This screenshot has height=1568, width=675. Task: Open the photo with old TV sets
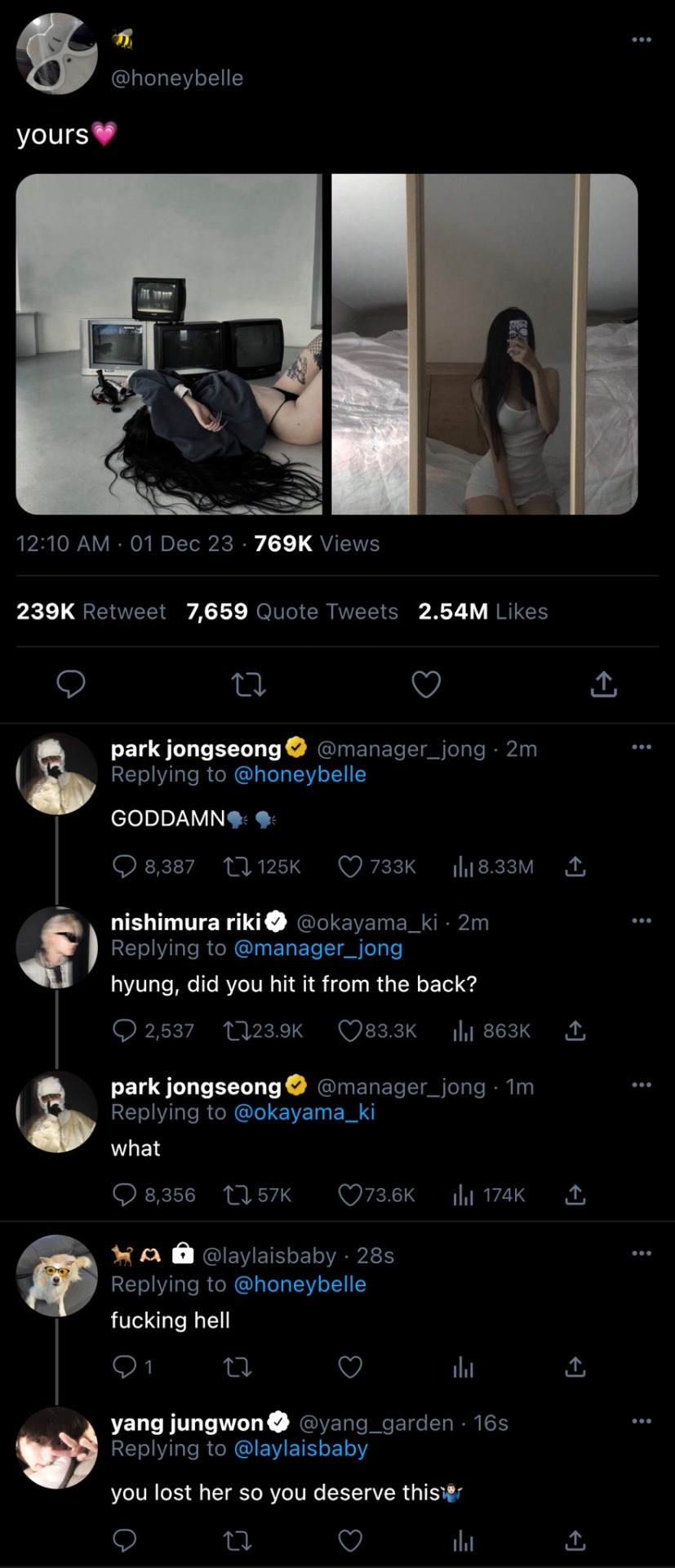coord(169,344)
